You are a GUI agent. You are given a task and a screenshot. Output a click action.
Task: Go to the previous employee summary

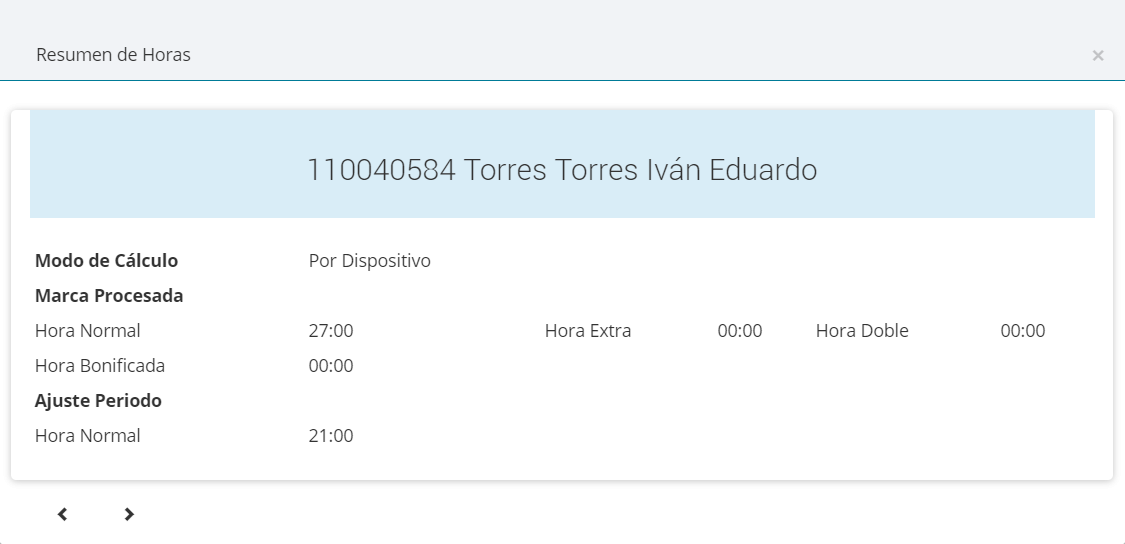click(63, 514)
